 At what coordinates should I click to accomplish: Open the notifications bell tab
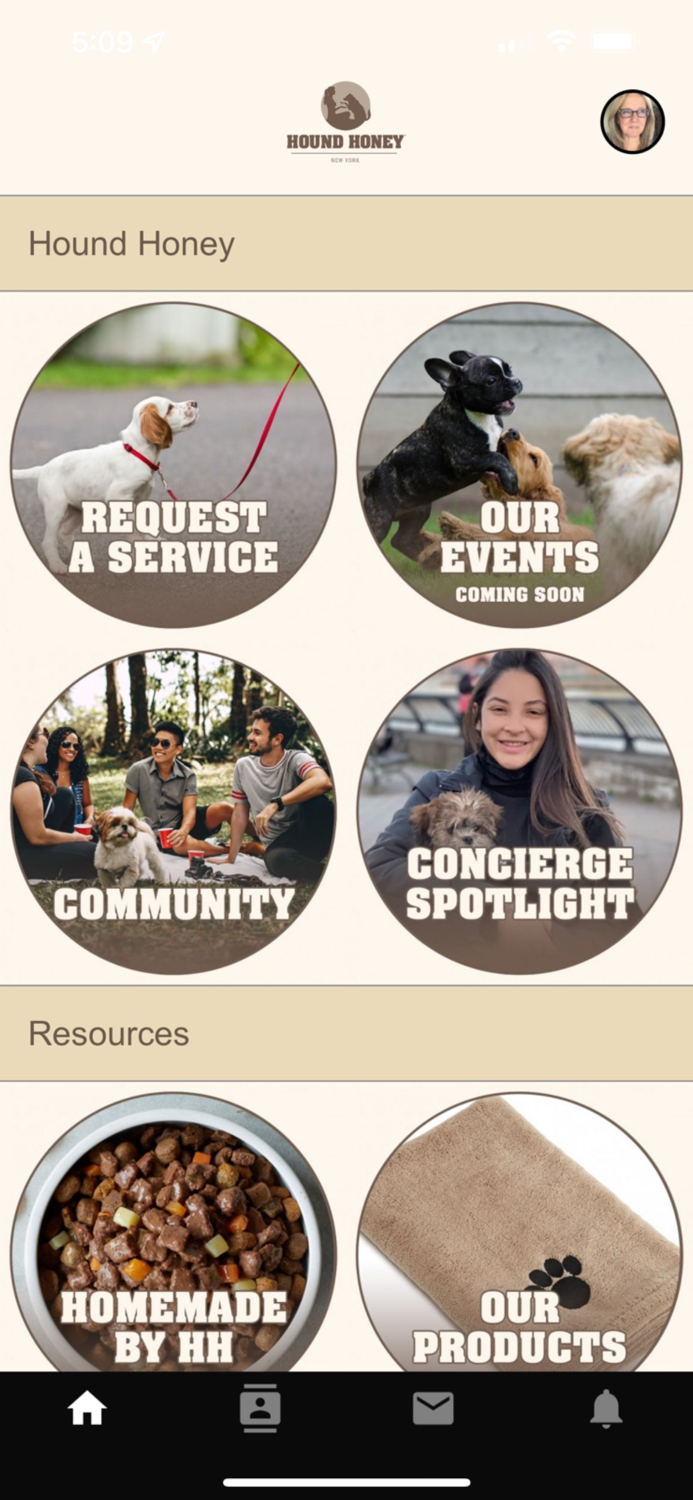(606, 1408)
